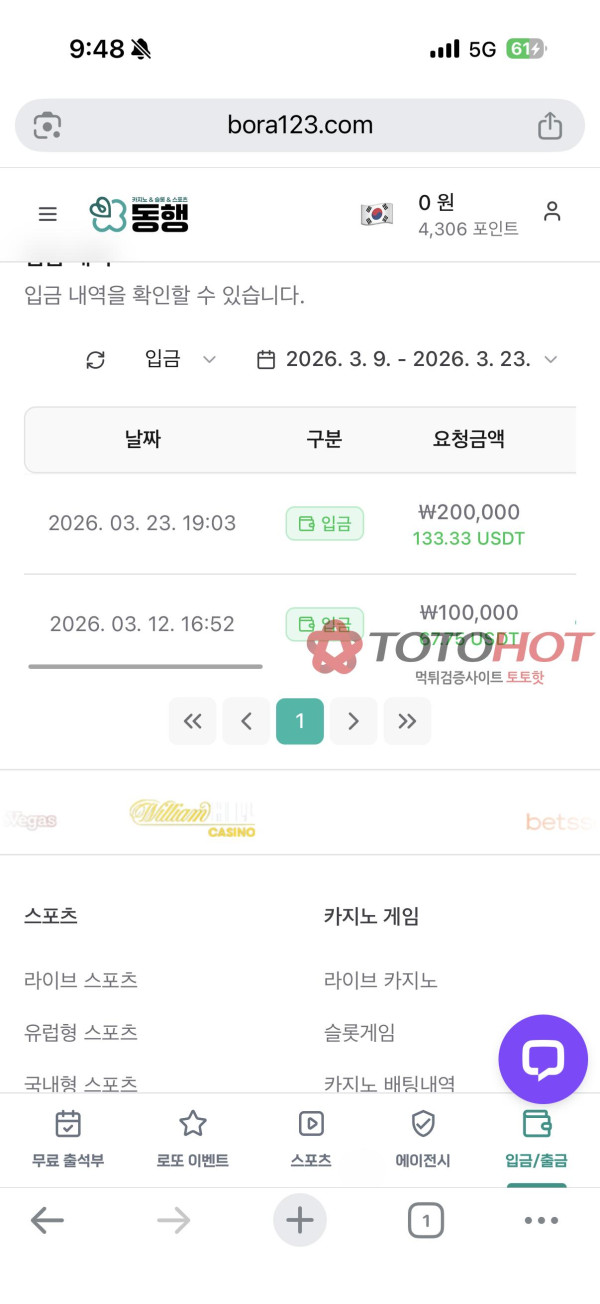
Task: Switch to the 에이전시 tab
Action: [x=423, y=1140]
